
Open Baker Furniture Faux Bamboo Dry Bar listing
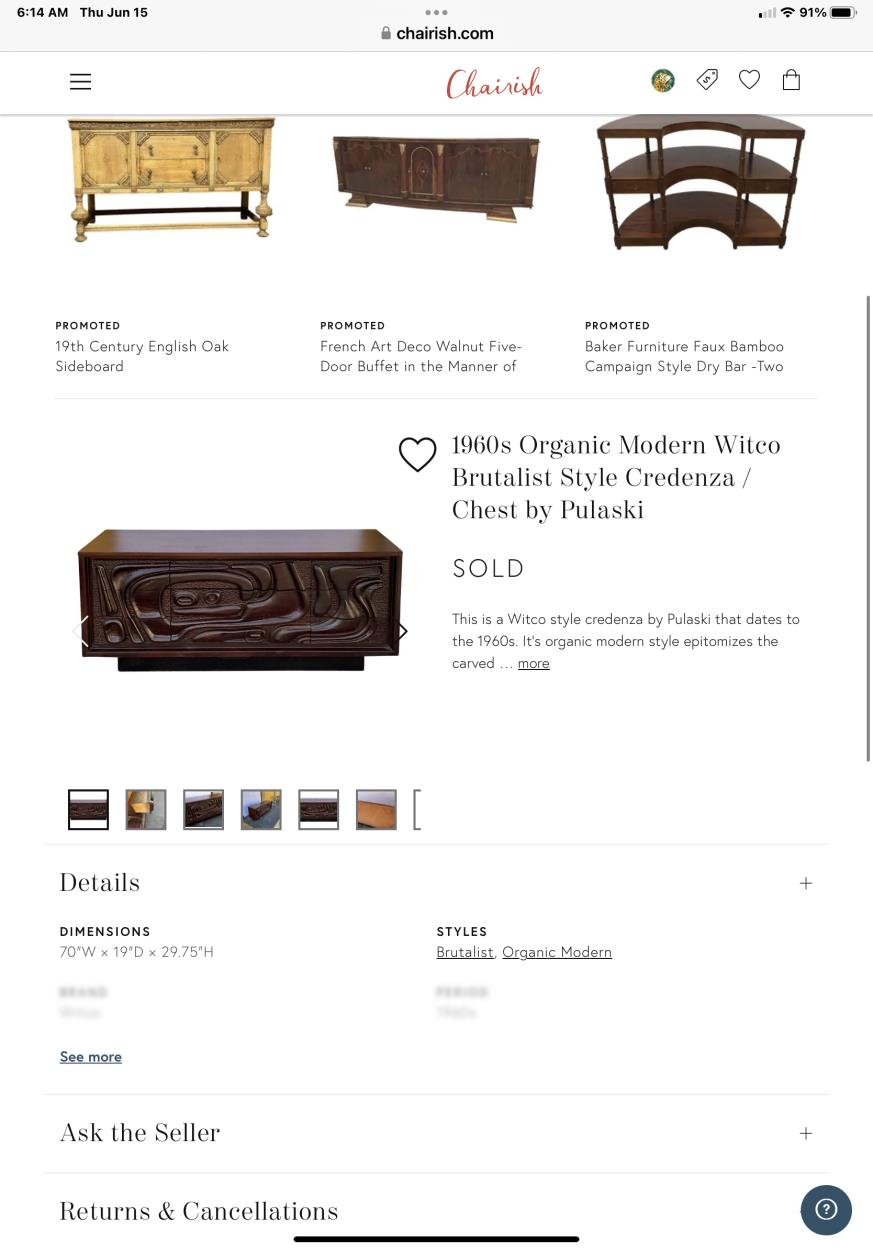(684, 356)
